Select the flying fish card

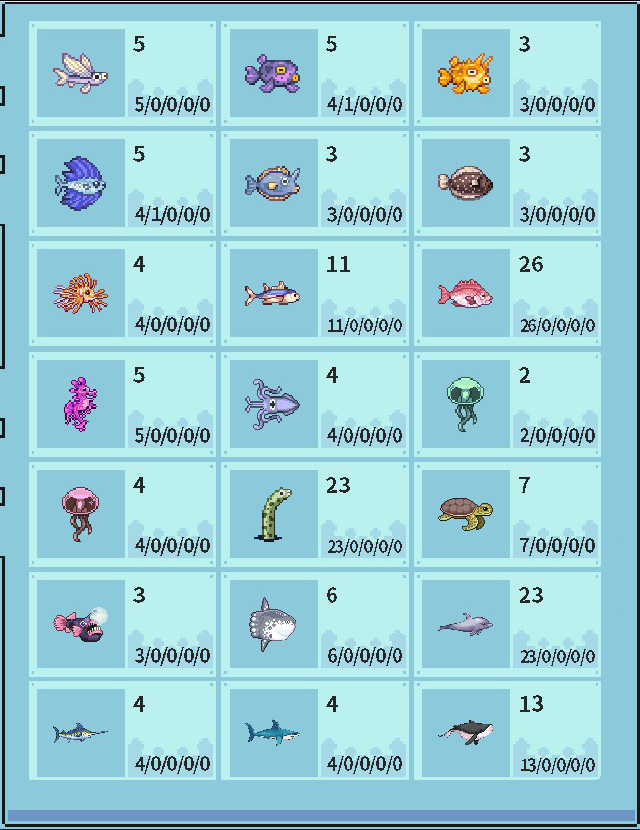pos(122,73)
